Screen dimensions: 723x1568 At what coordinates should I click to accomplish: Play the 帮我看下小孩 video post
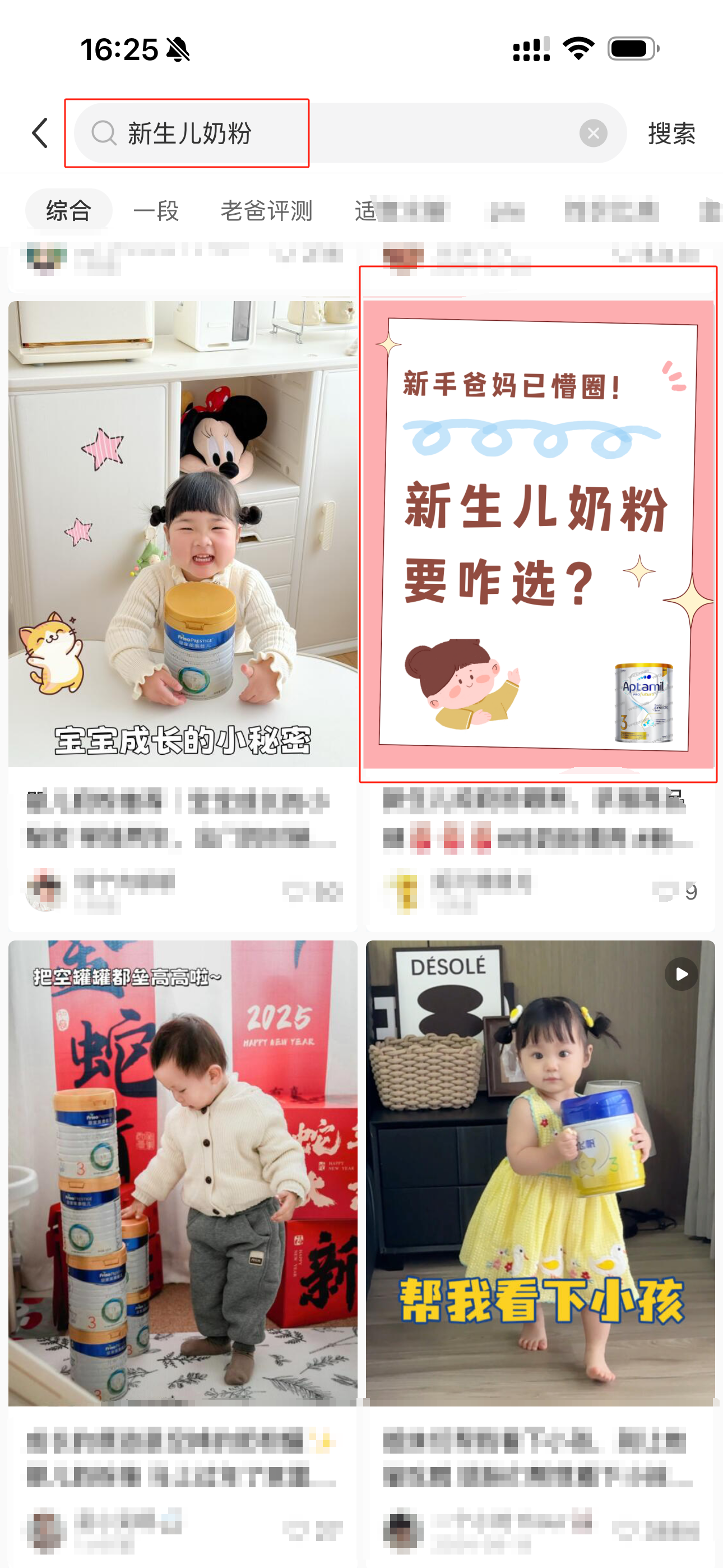pos(540,1173)
